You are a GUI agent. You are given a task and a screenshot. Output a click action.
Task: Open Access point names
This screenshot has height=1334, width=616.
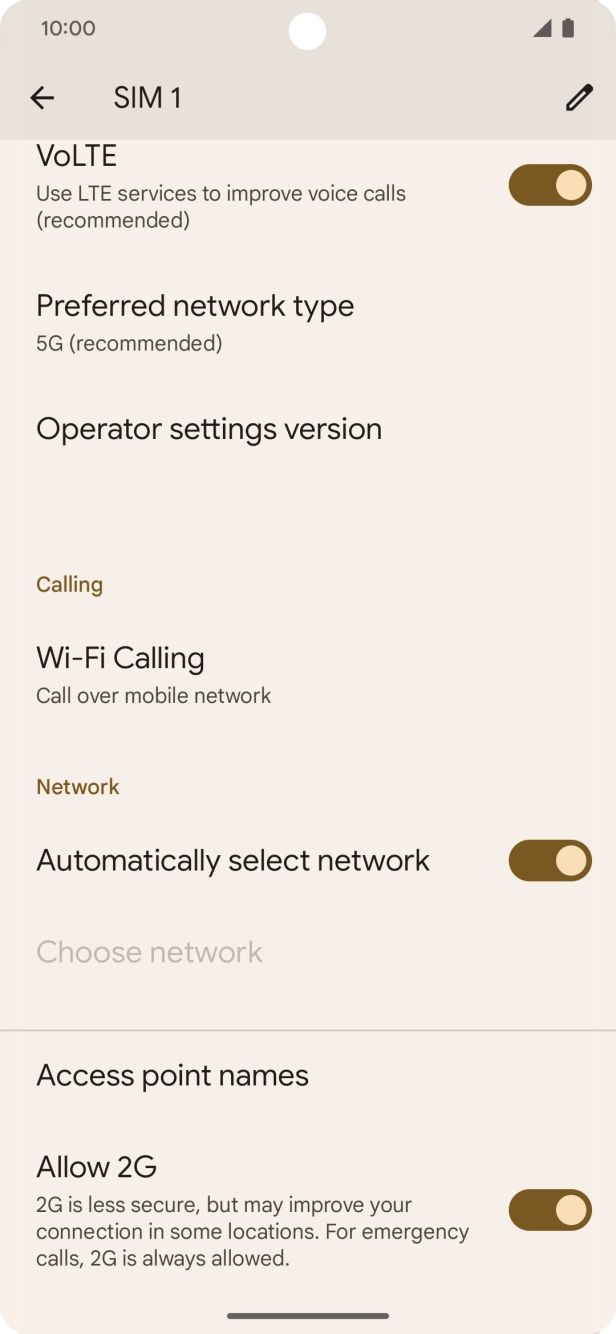[172, 1076]
